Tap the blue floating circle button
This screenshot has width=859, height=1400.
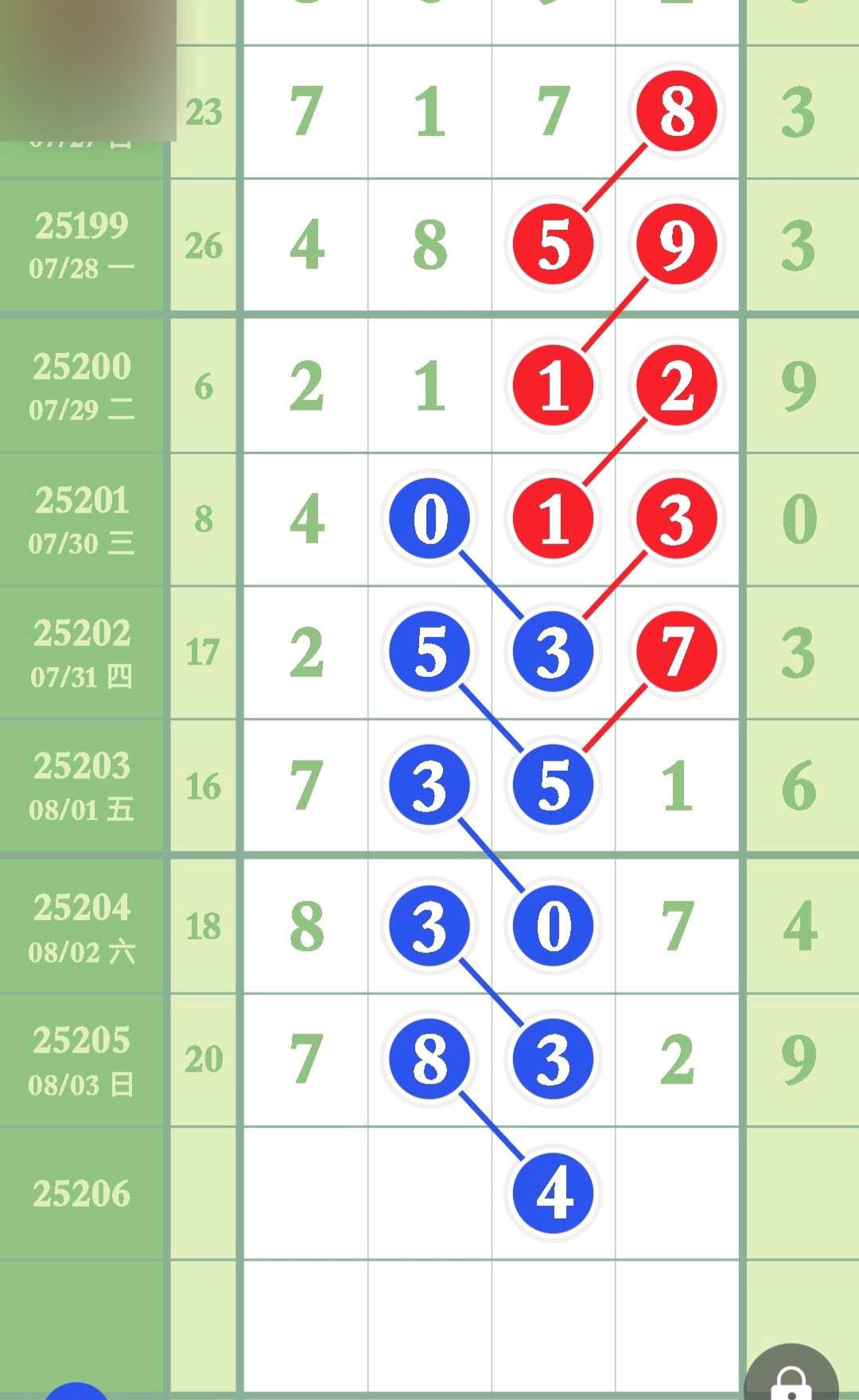pos(76,1391)
